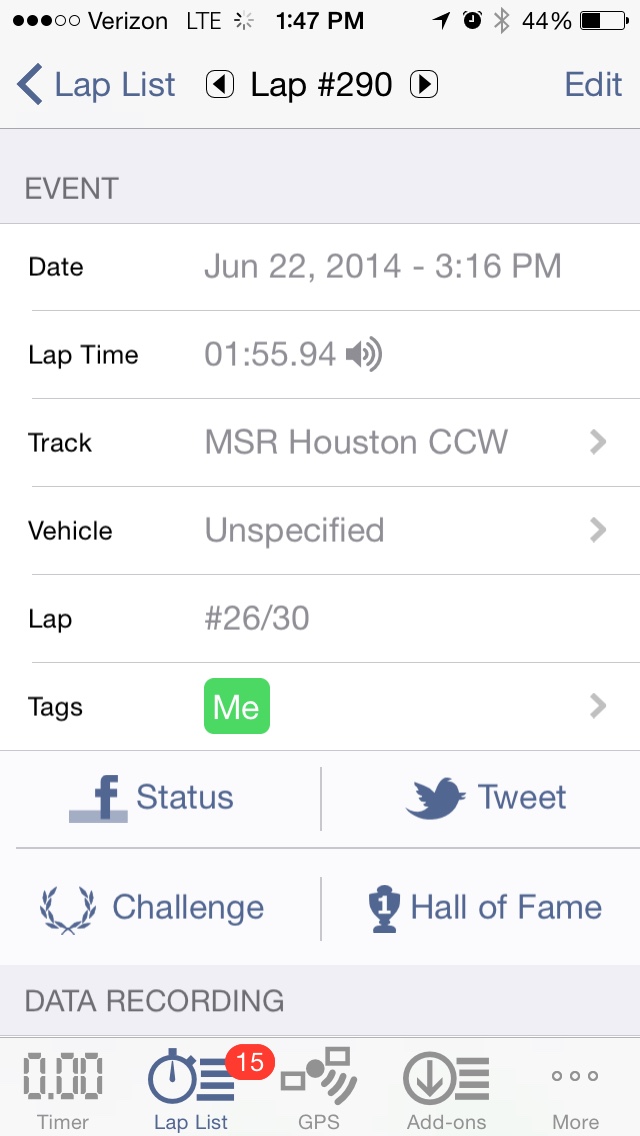Select the Lap List tab
This screenshot has width=640, height=1136.
tap(190, 1090)
